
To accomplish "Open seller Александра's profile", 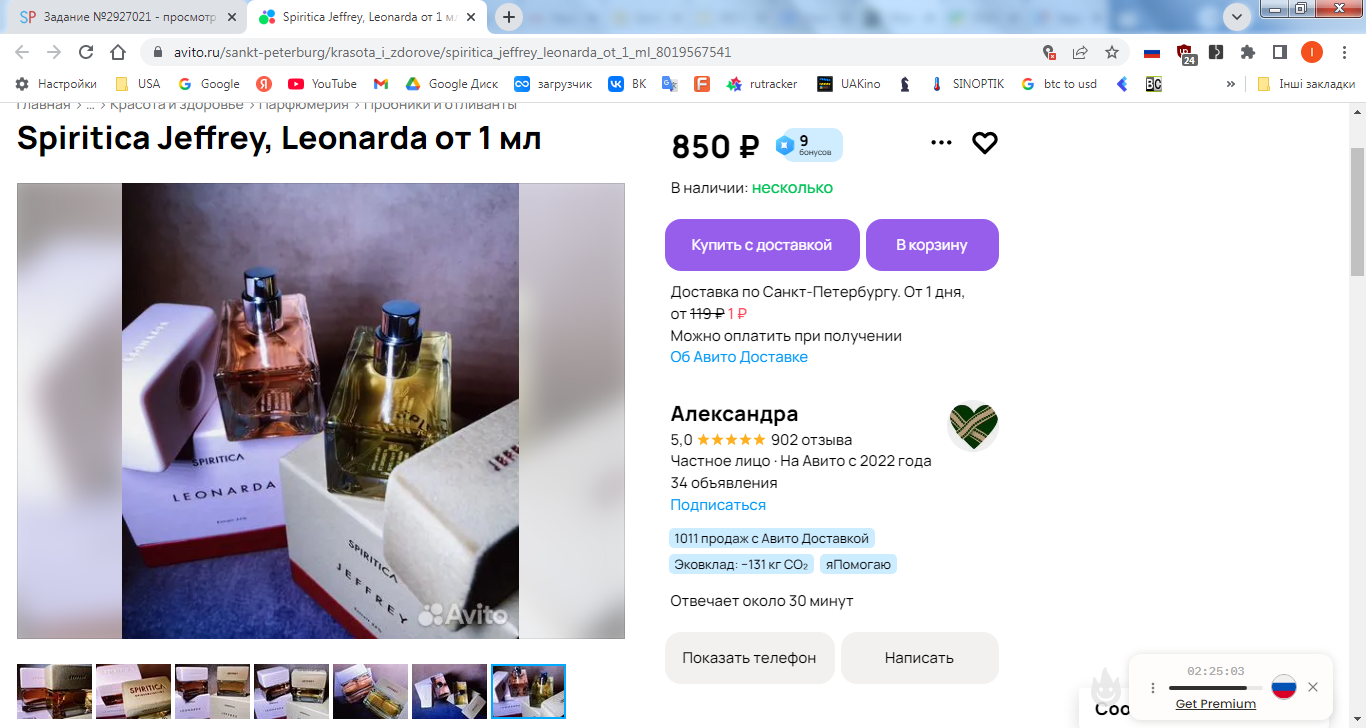I will coord(734,414).
